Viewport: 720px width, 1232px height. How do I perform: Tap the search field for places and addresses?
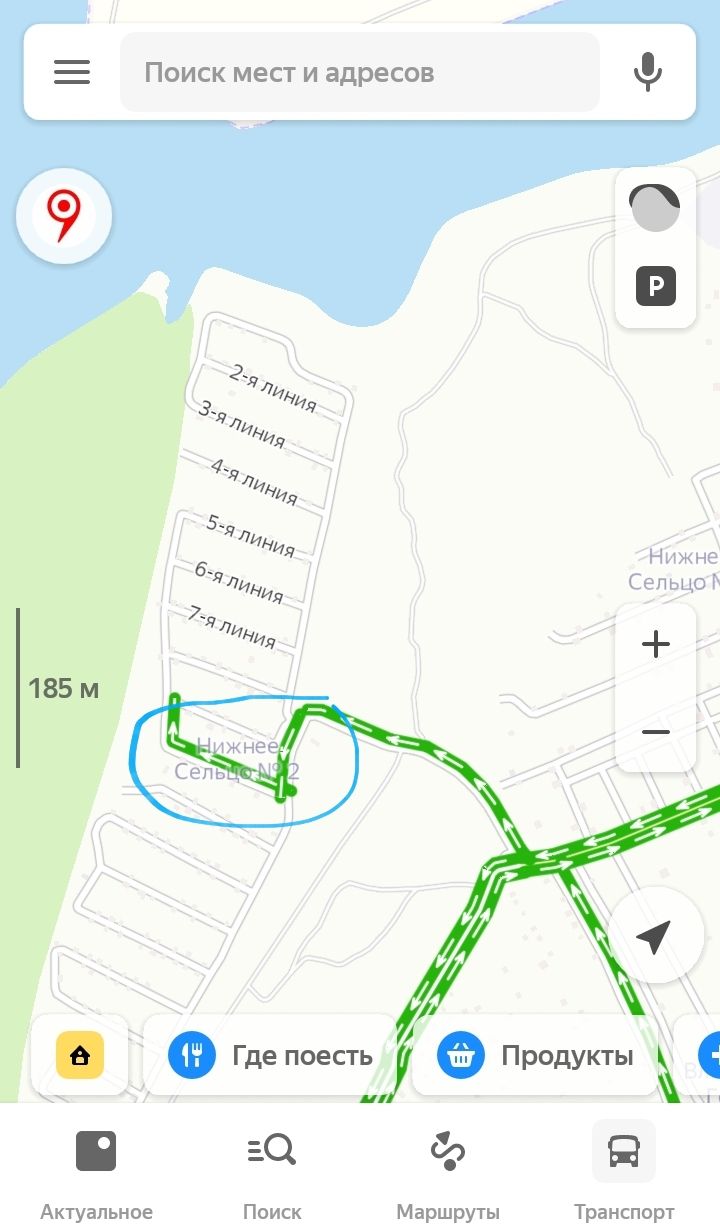[x=360, y=72]
